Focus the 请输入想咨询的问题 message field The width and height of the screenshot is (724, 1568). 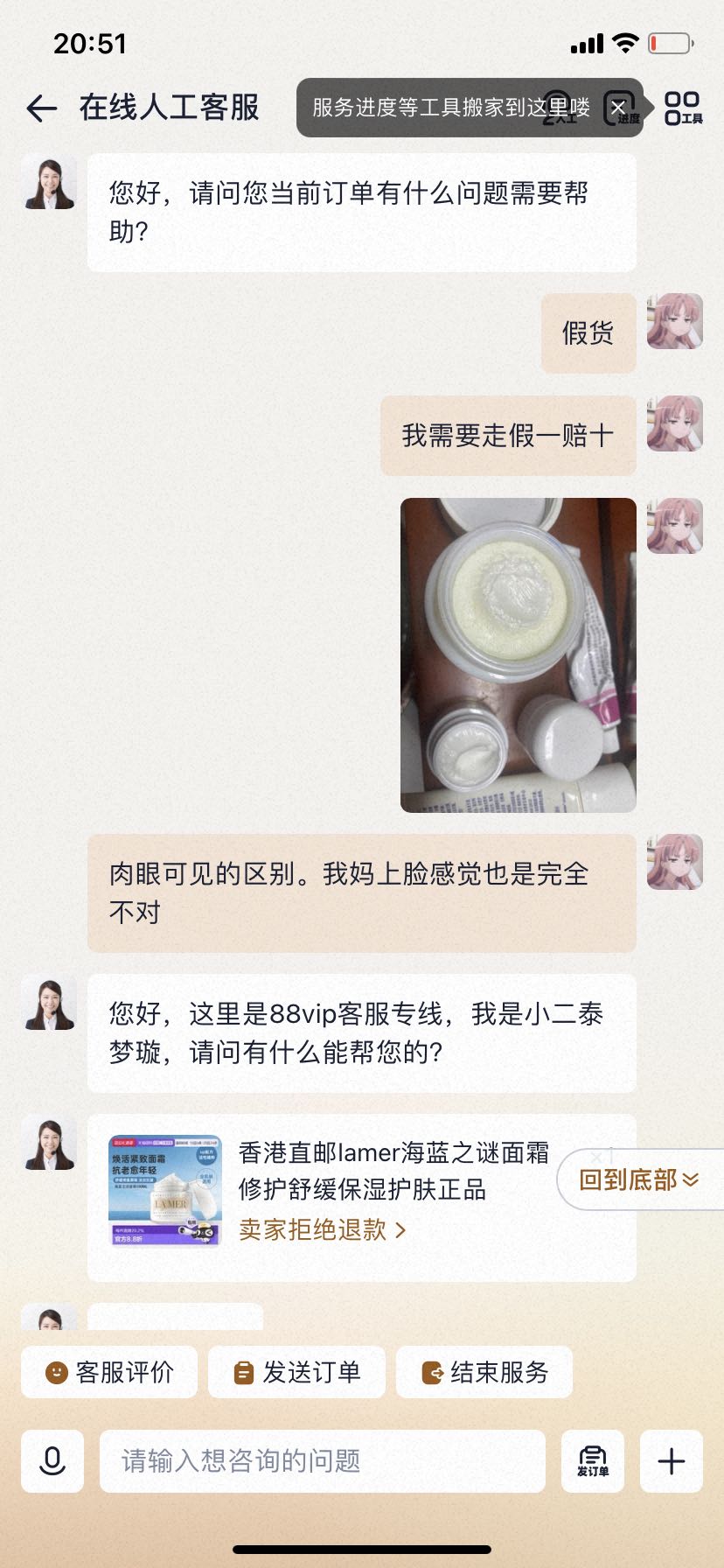tap(322, 1461)
